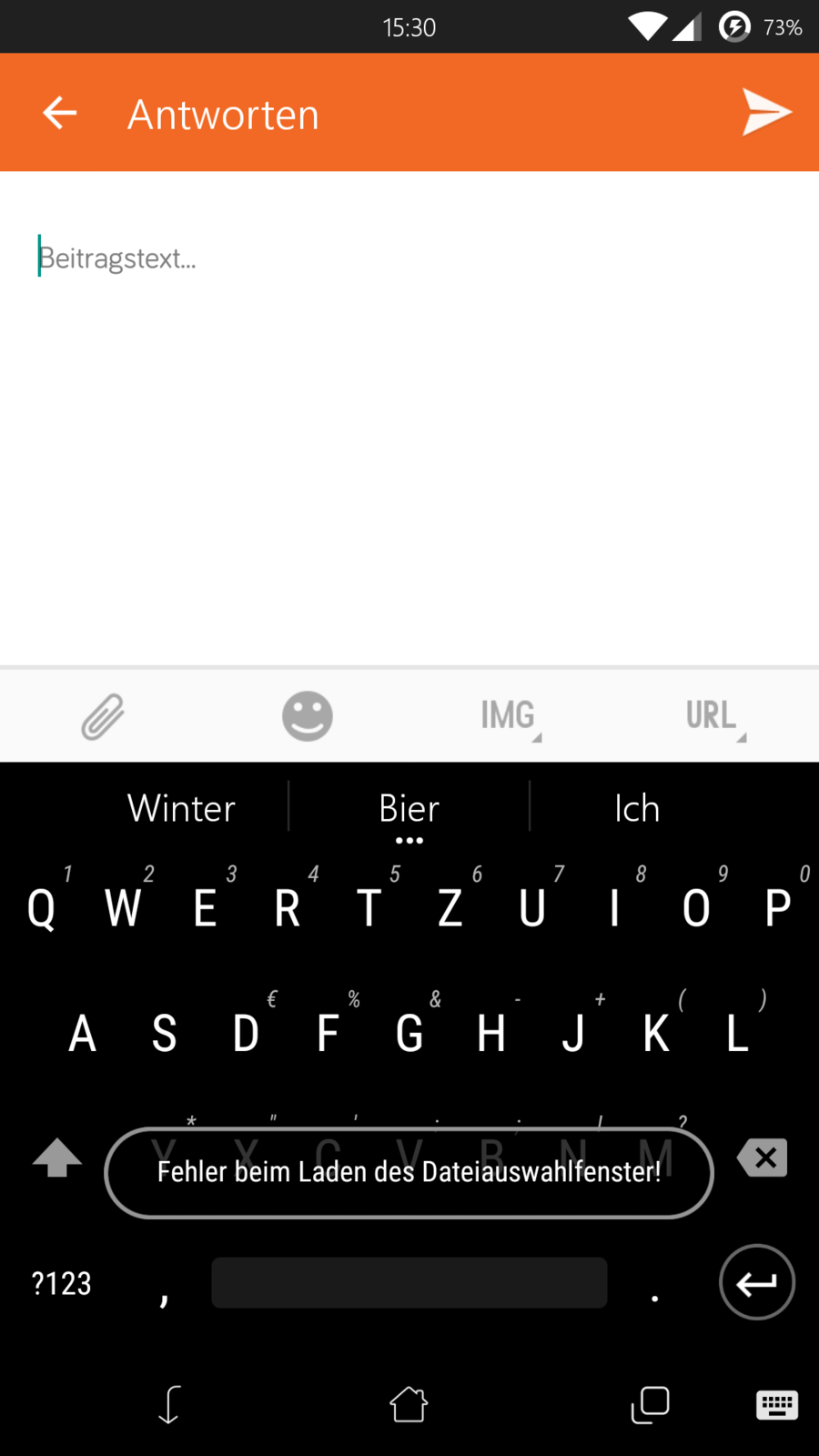
Task: Choose the keyboard suggestion "Winter"
Action: click(x=181, y=808)
